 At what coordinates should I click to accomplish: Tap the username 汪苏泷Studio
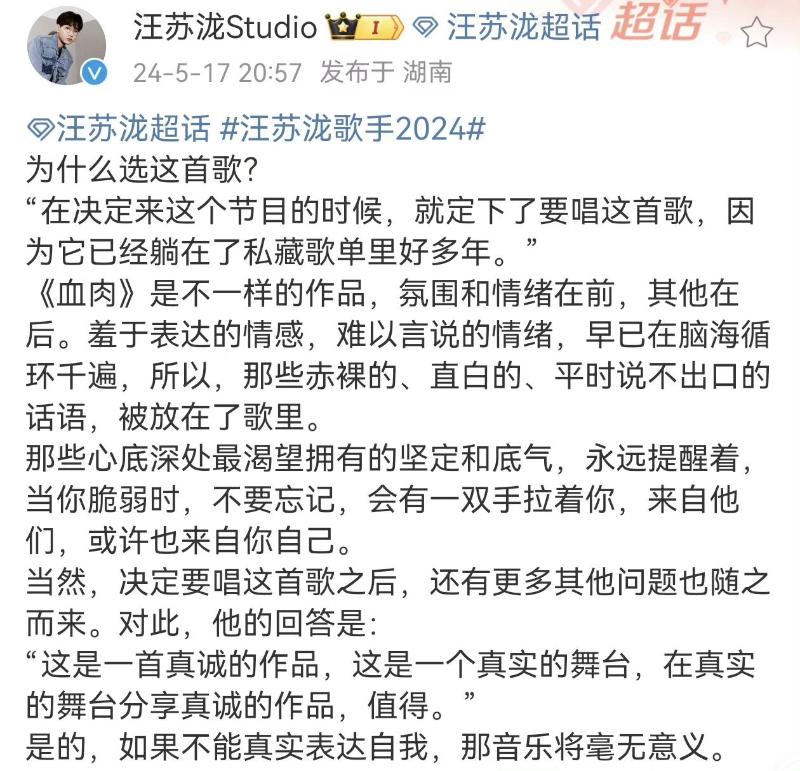coord(225,28)
